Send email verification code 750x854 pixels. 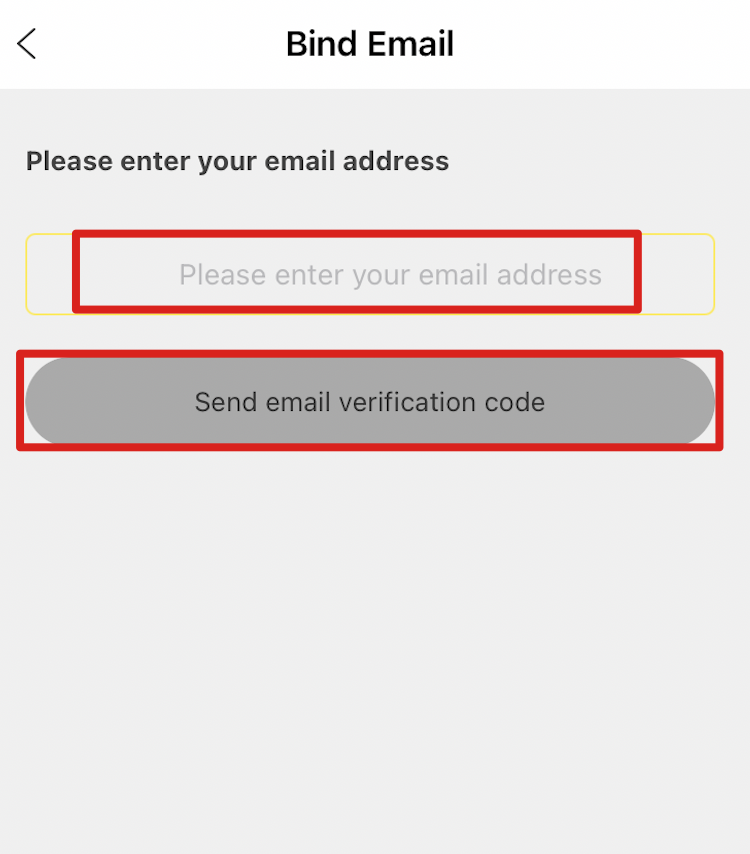[x=370, y=402]
